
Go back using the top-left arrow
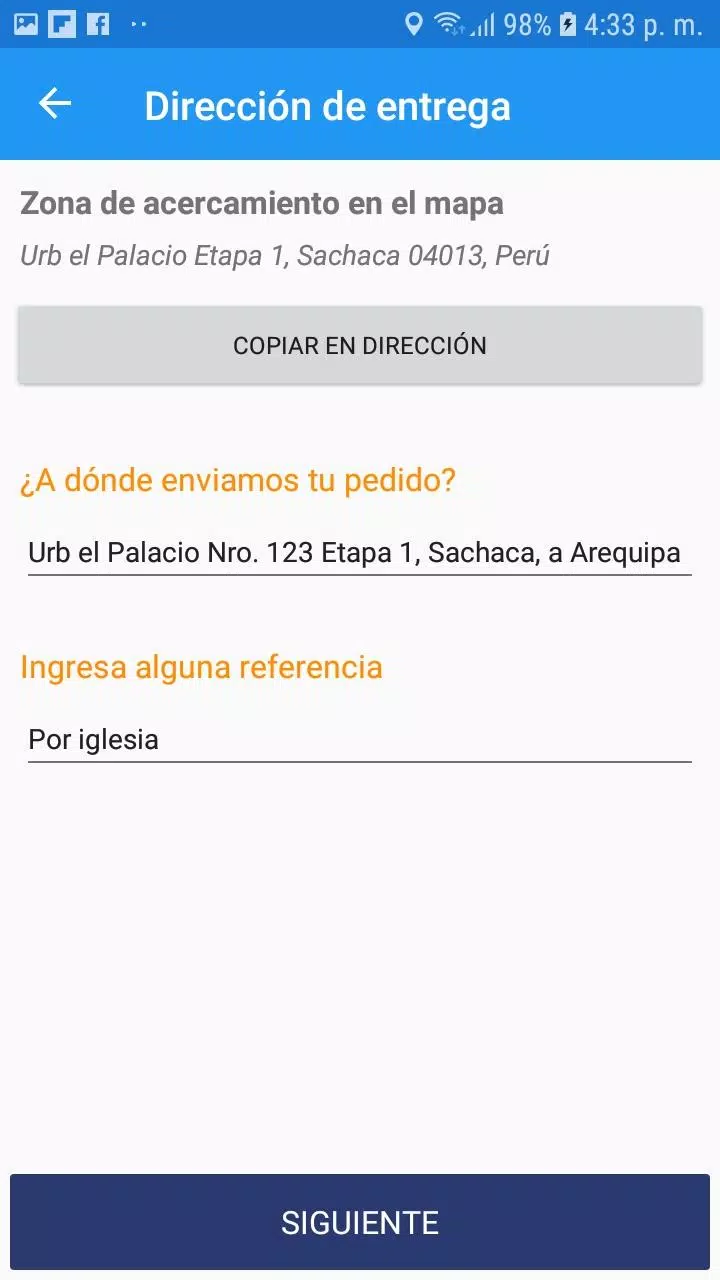pos(55,104)
